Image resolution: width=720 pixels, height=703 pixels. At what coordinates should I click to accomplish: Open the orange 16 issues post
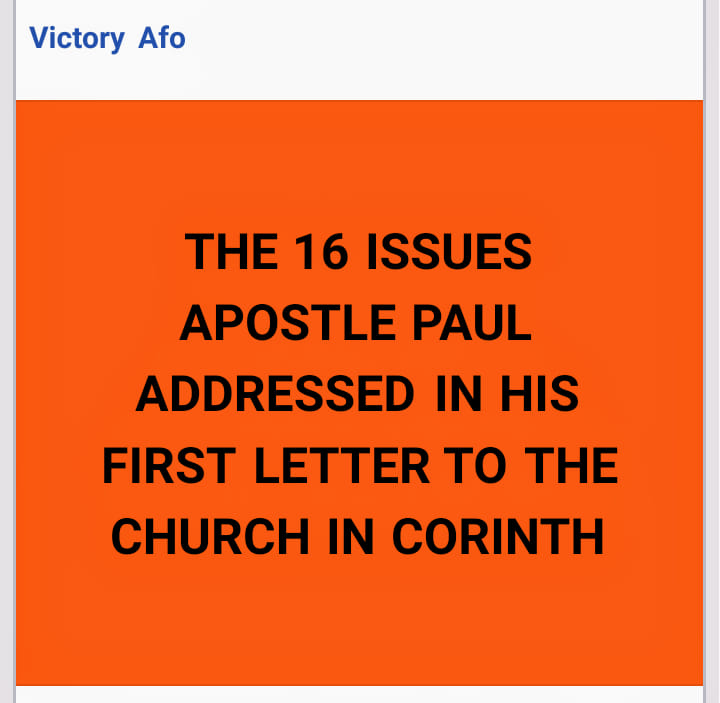click(360, 392)
